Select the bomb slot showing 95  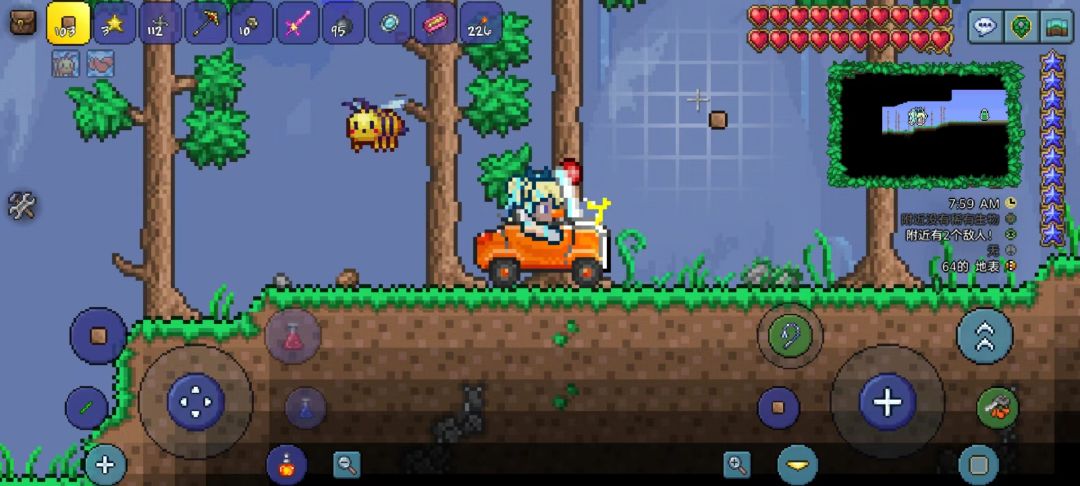[x=344, y=23]
